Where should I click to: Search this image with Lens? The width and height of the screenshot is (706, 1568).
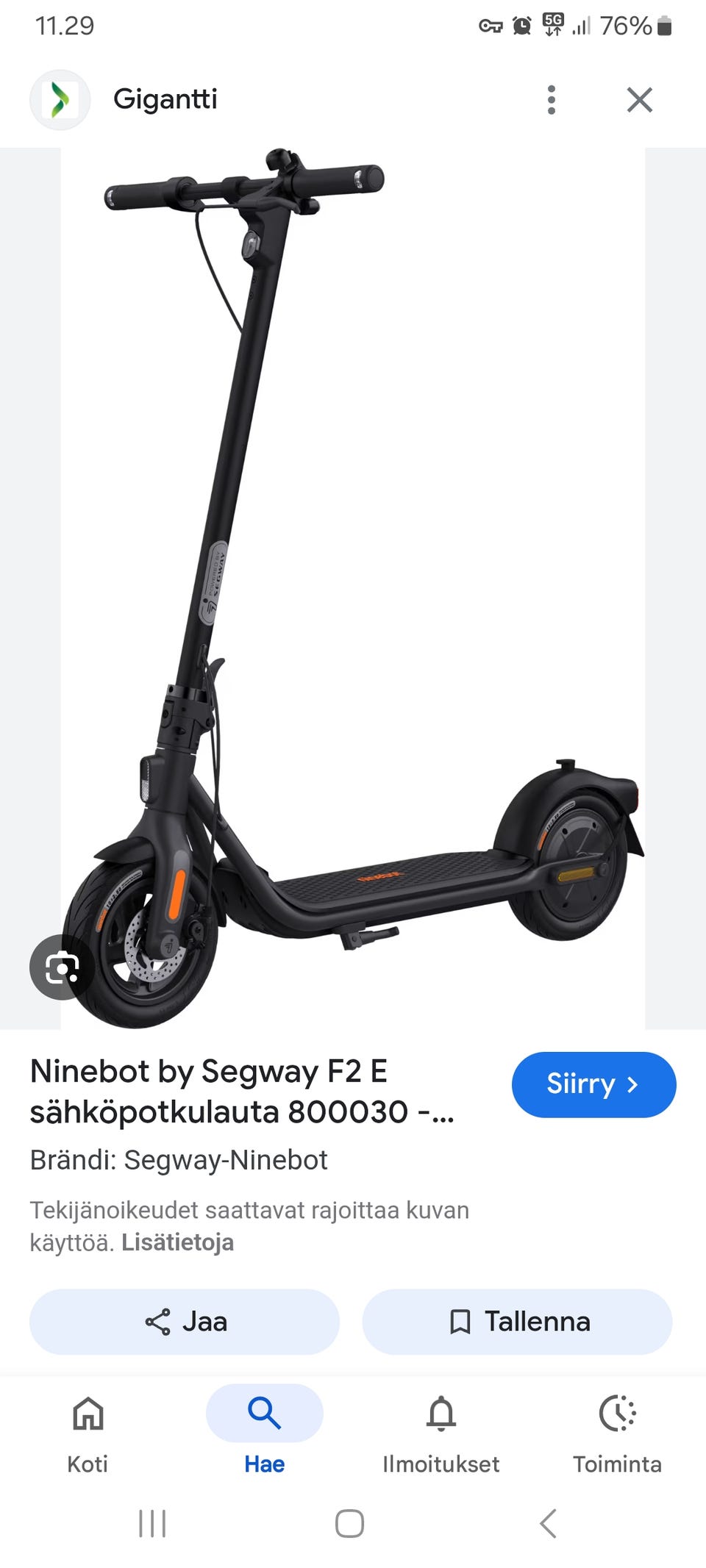tap(62, 967)
